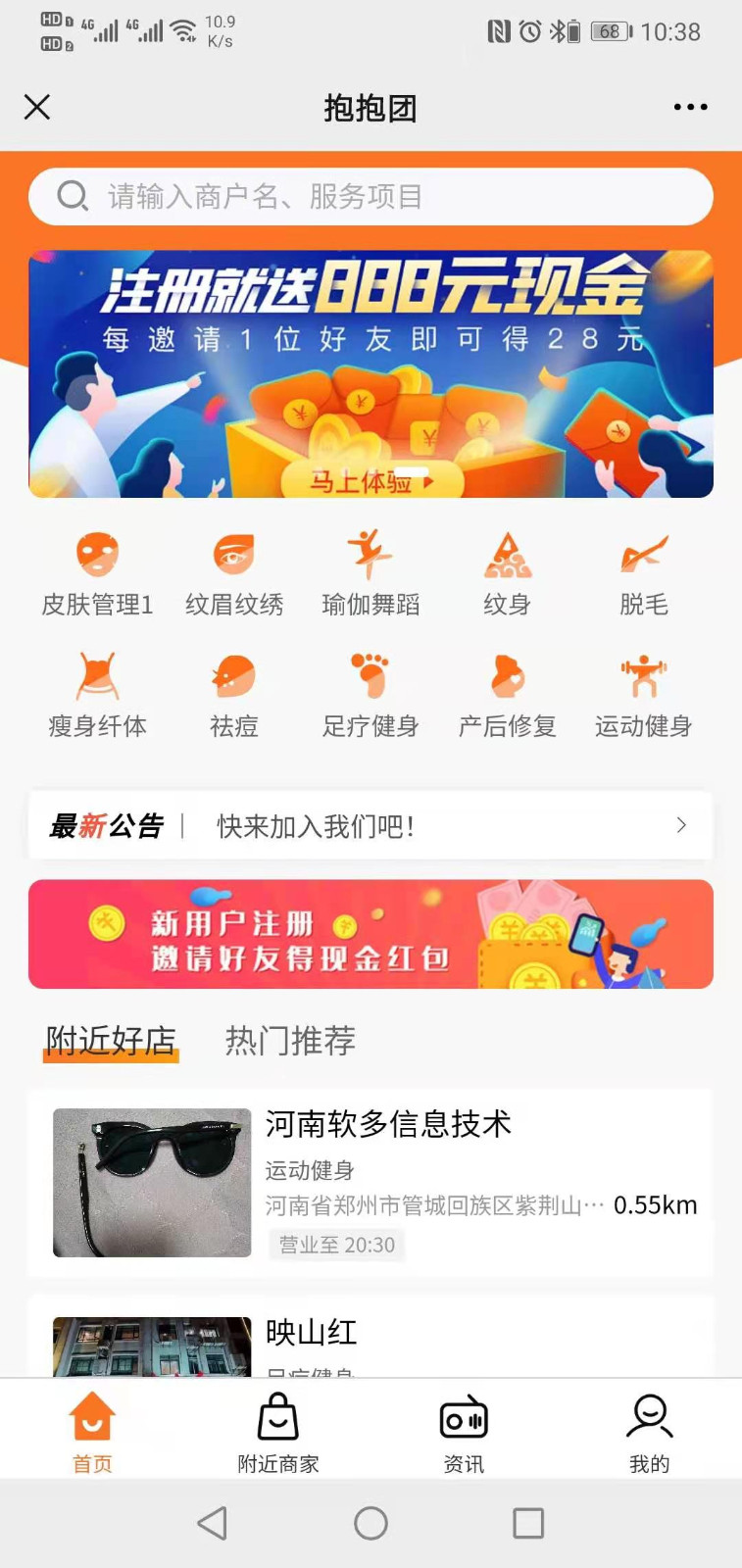The height and width of the screenshot is (1568, 742).
Task: Open the 瘦身纤体 category
Action: coord(97,696)
